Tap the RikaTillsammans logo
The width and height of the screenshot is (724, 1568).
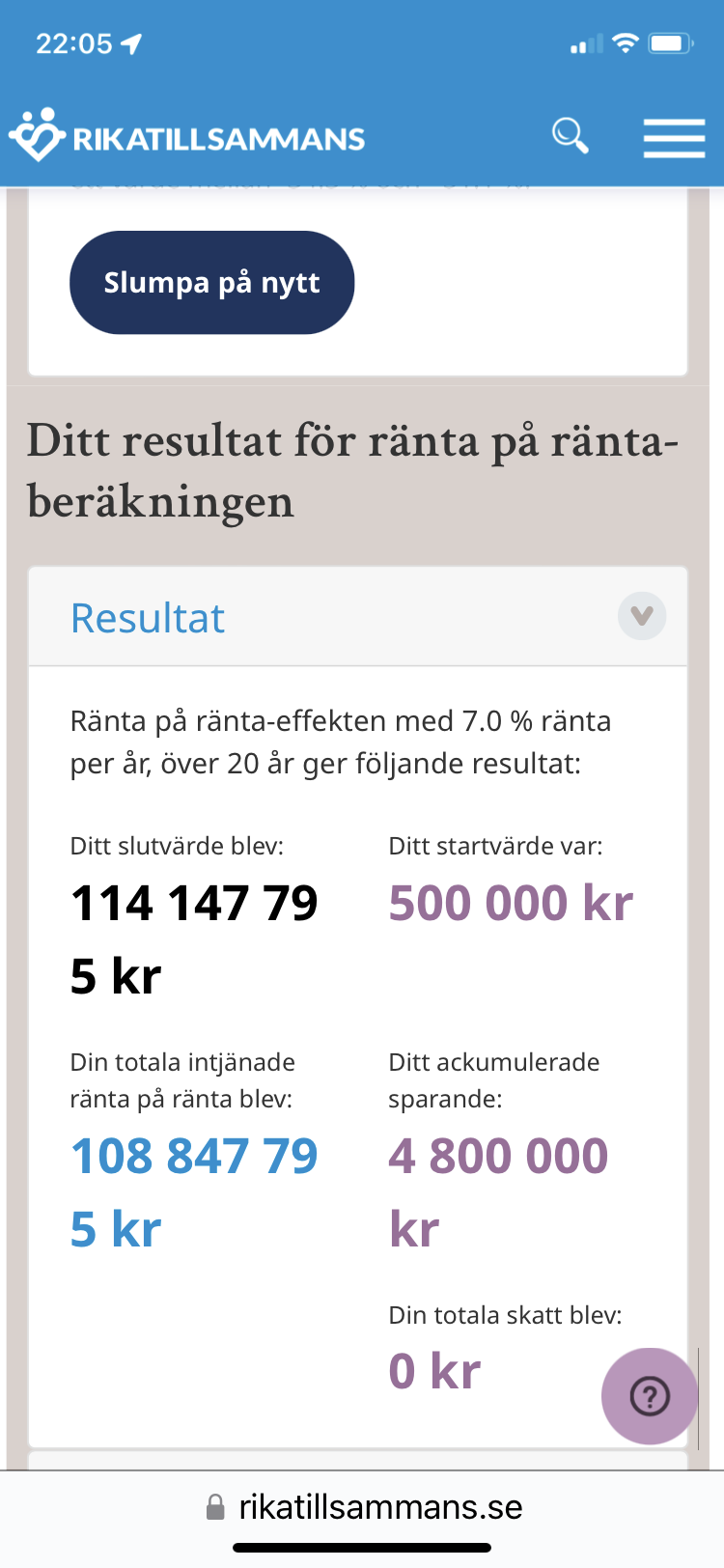[187, 135]
